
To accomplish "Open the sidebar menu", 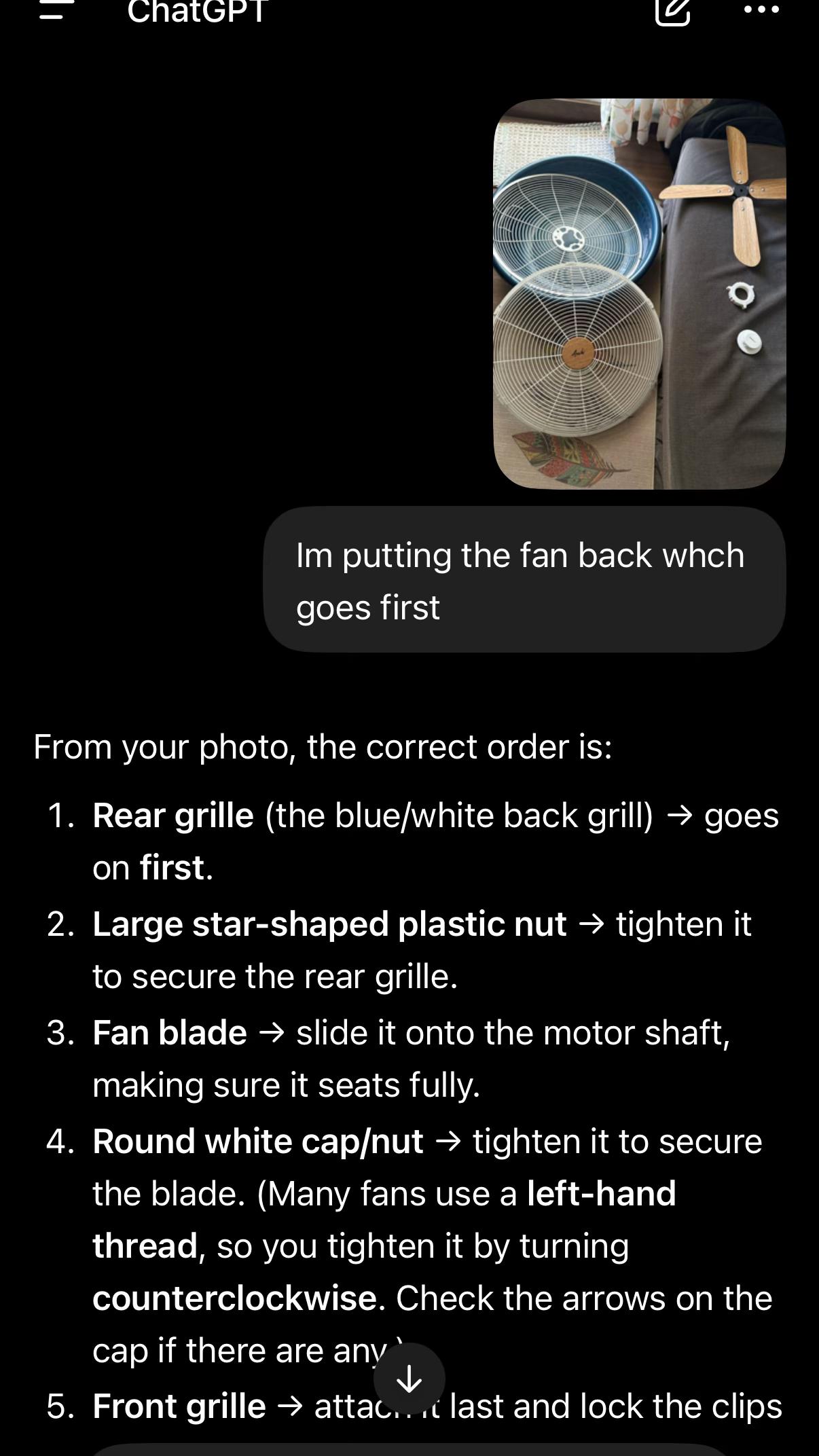I will pyautogui.click(x=57, y=10).
